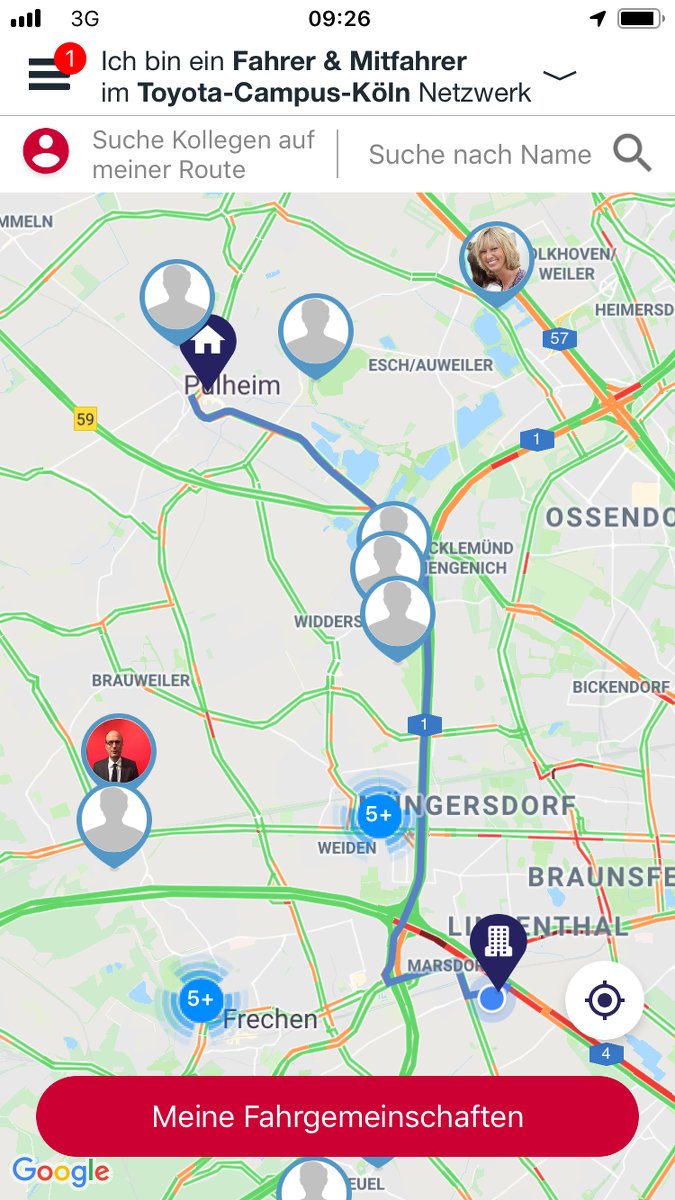Center map on my current location
The width and height of the screenshot is (675, 1200).
coord(604,1000)
